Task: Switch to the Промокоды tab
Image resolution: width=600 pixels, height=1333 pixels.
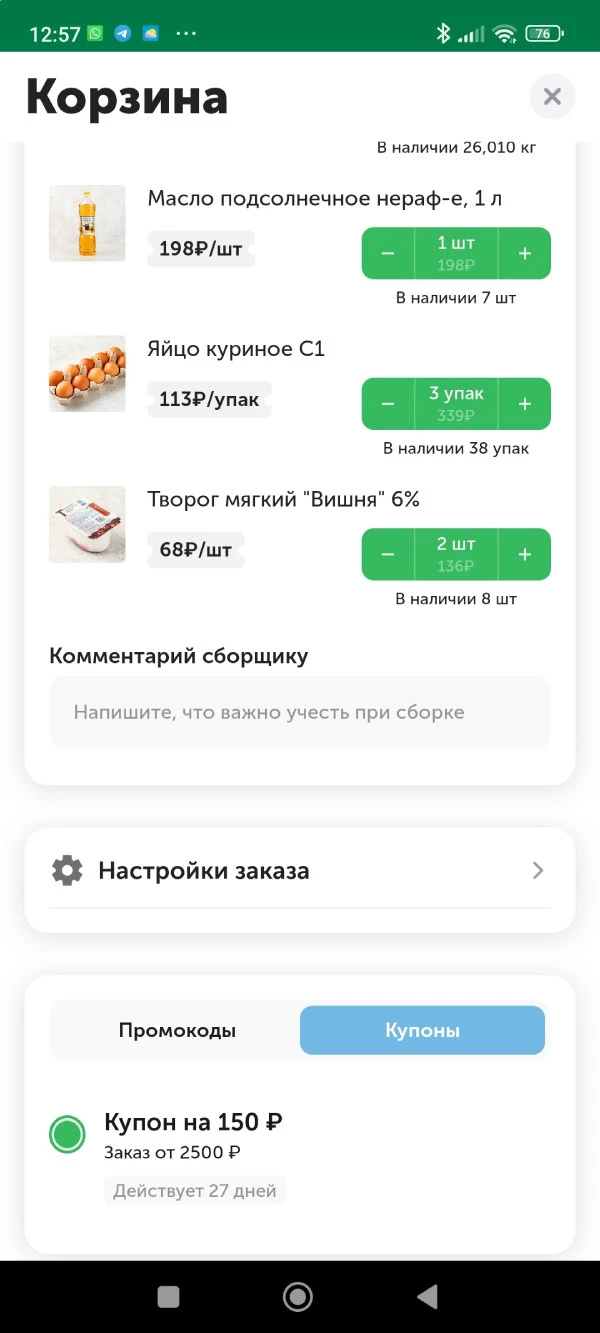Action: coord(177,1031)
